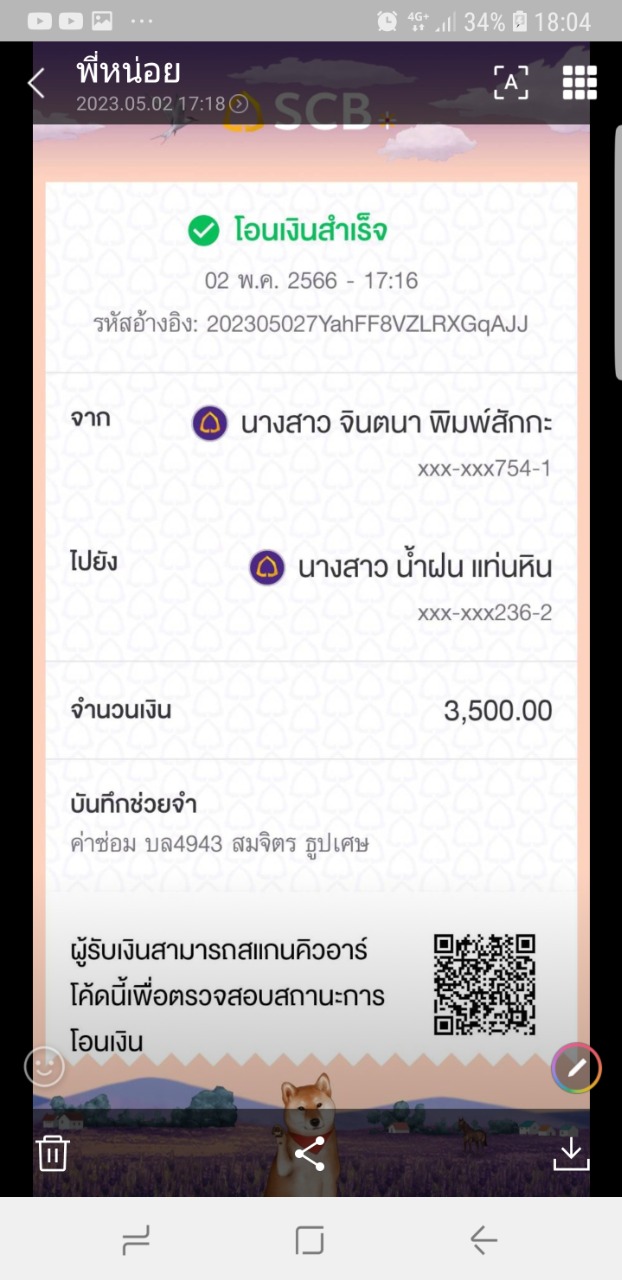Screen dimensions: 622x1280
Task: Open the image grid view
Action: pyautogui.click(x=579, y=83)
